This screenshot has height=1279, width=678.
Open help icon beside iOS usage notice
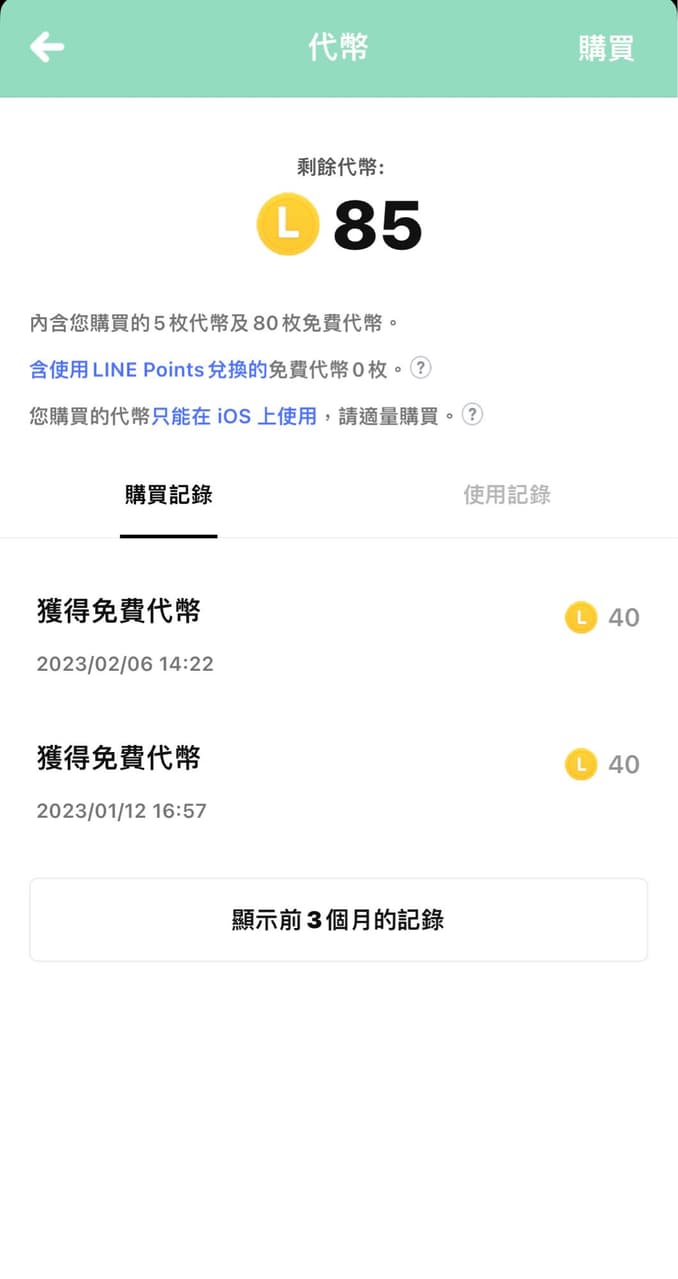point(472,415)
